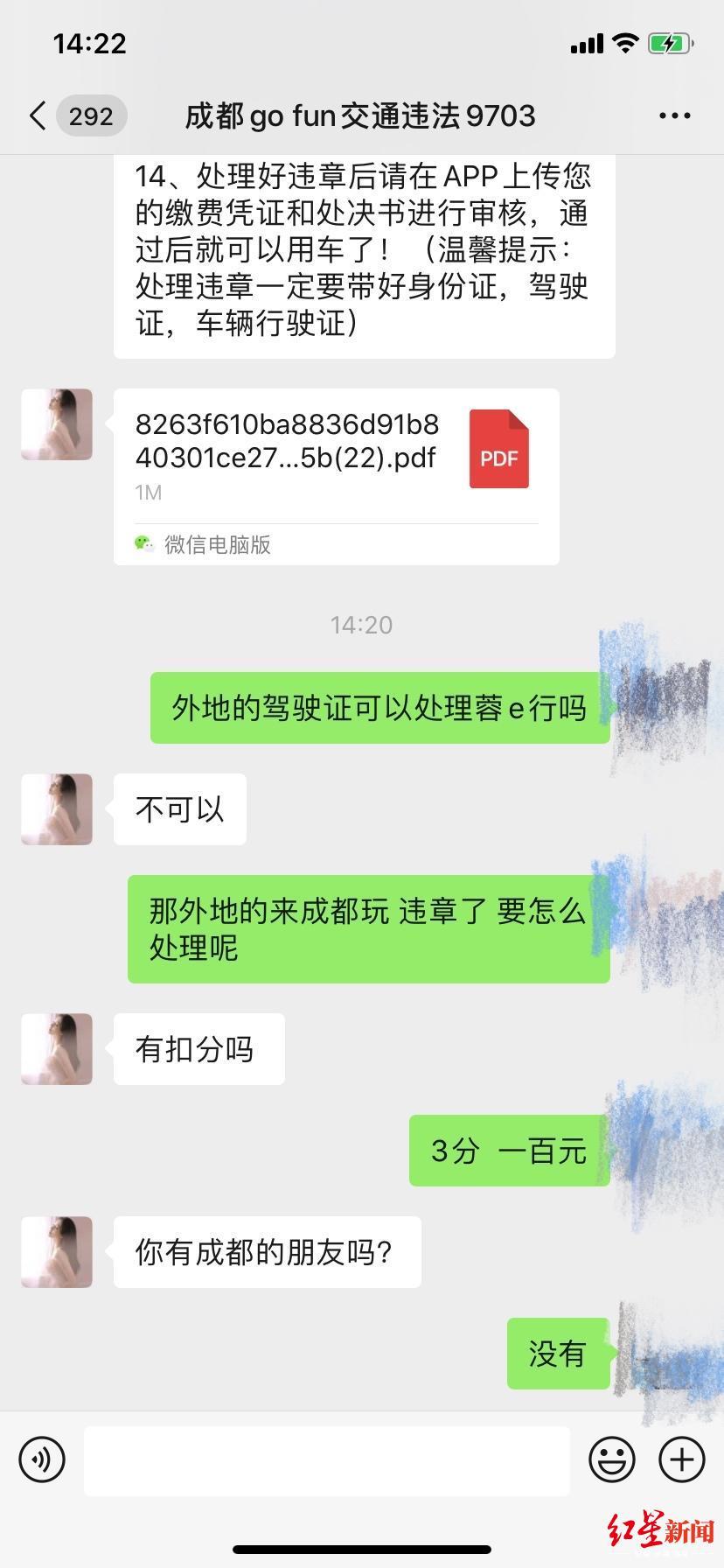Go back to the chat list
This screenshot has width=724, height=1568.
[x=38, y=115]
